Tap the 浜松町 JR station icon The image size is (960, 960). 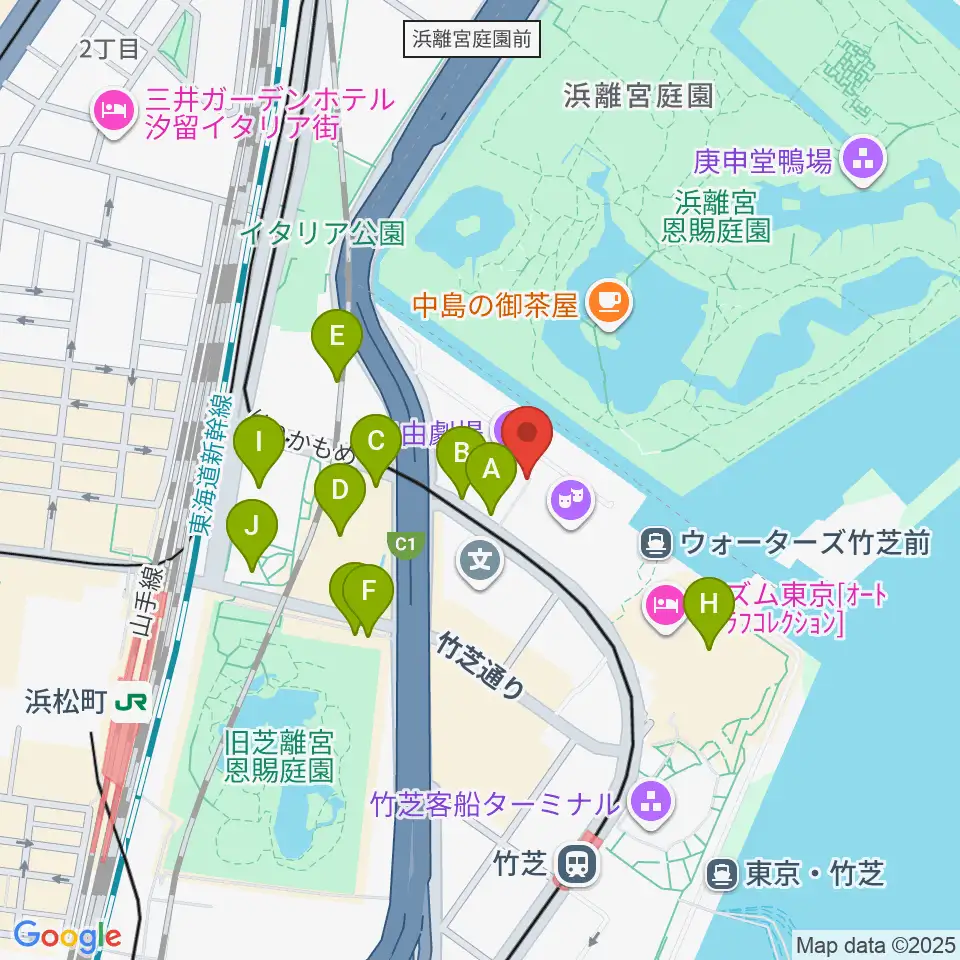pyautogui.click(x=132, y=702)
